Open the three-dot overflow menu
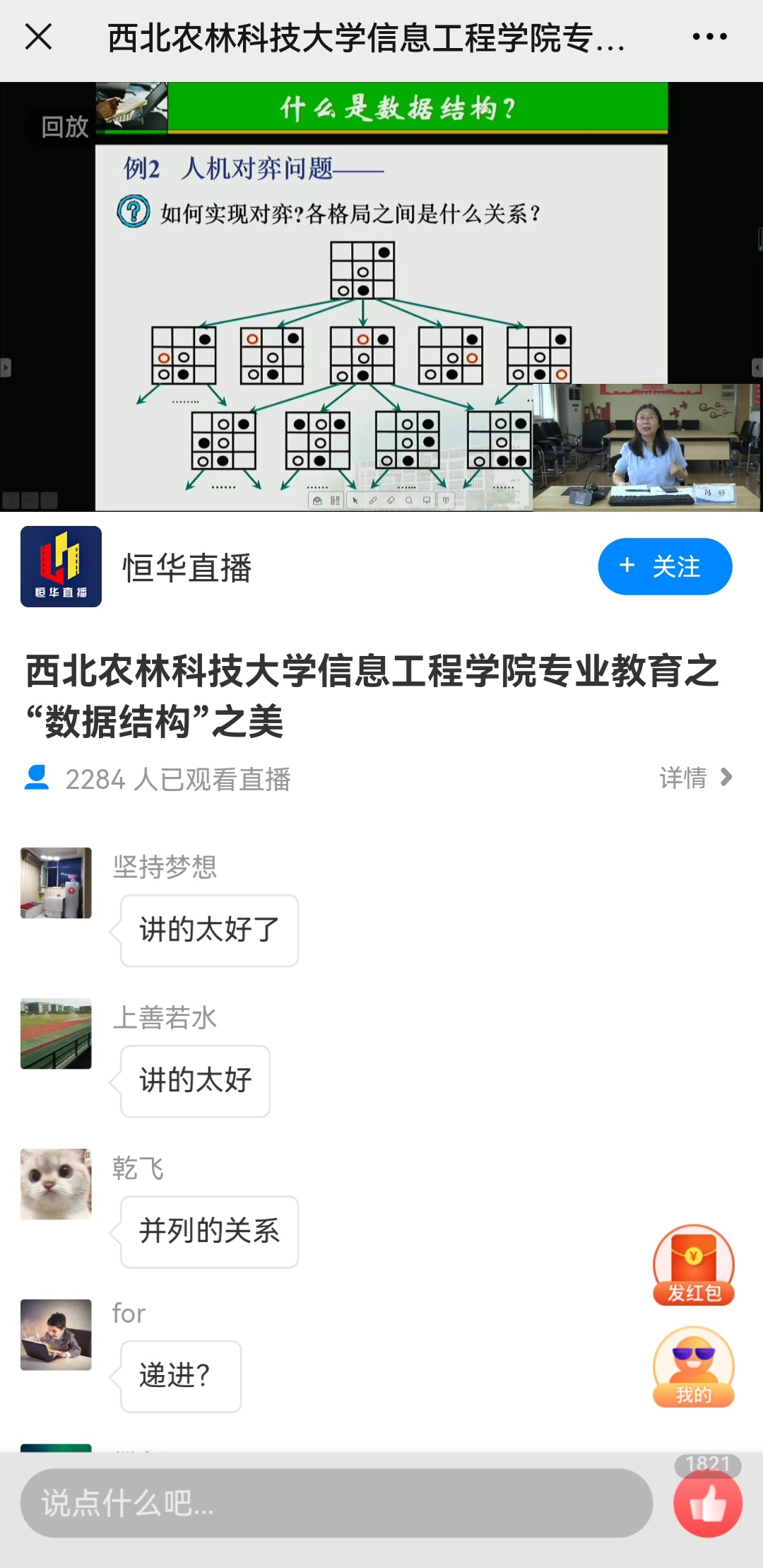 (x=709, y=37)
